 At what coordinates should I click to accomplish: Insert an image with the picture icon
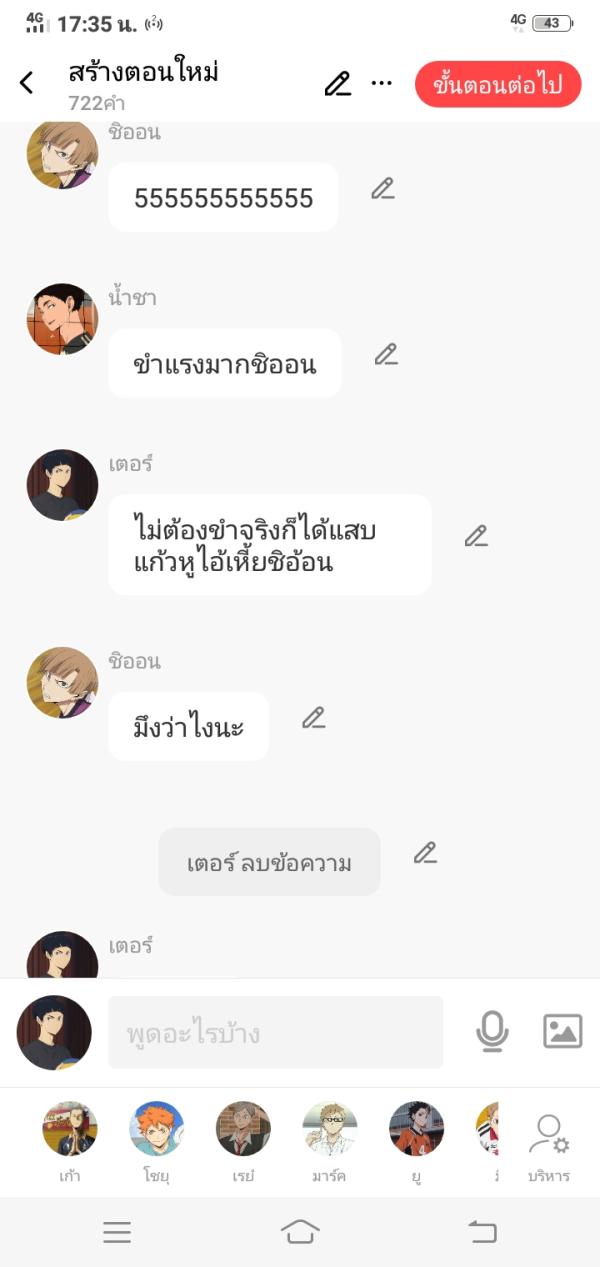tap(562, 1031)
